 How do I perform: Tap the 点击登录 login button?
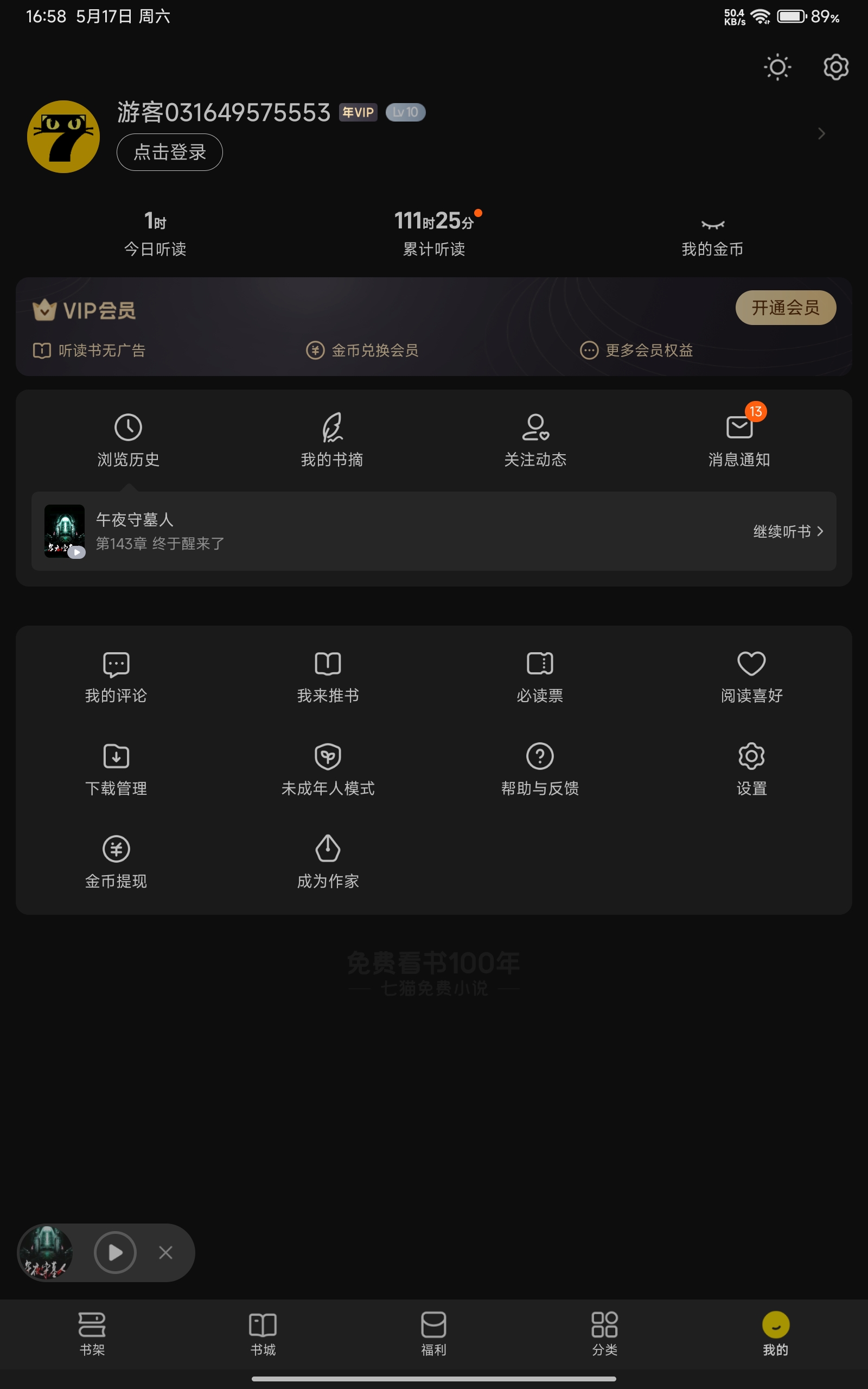point(169,152)
